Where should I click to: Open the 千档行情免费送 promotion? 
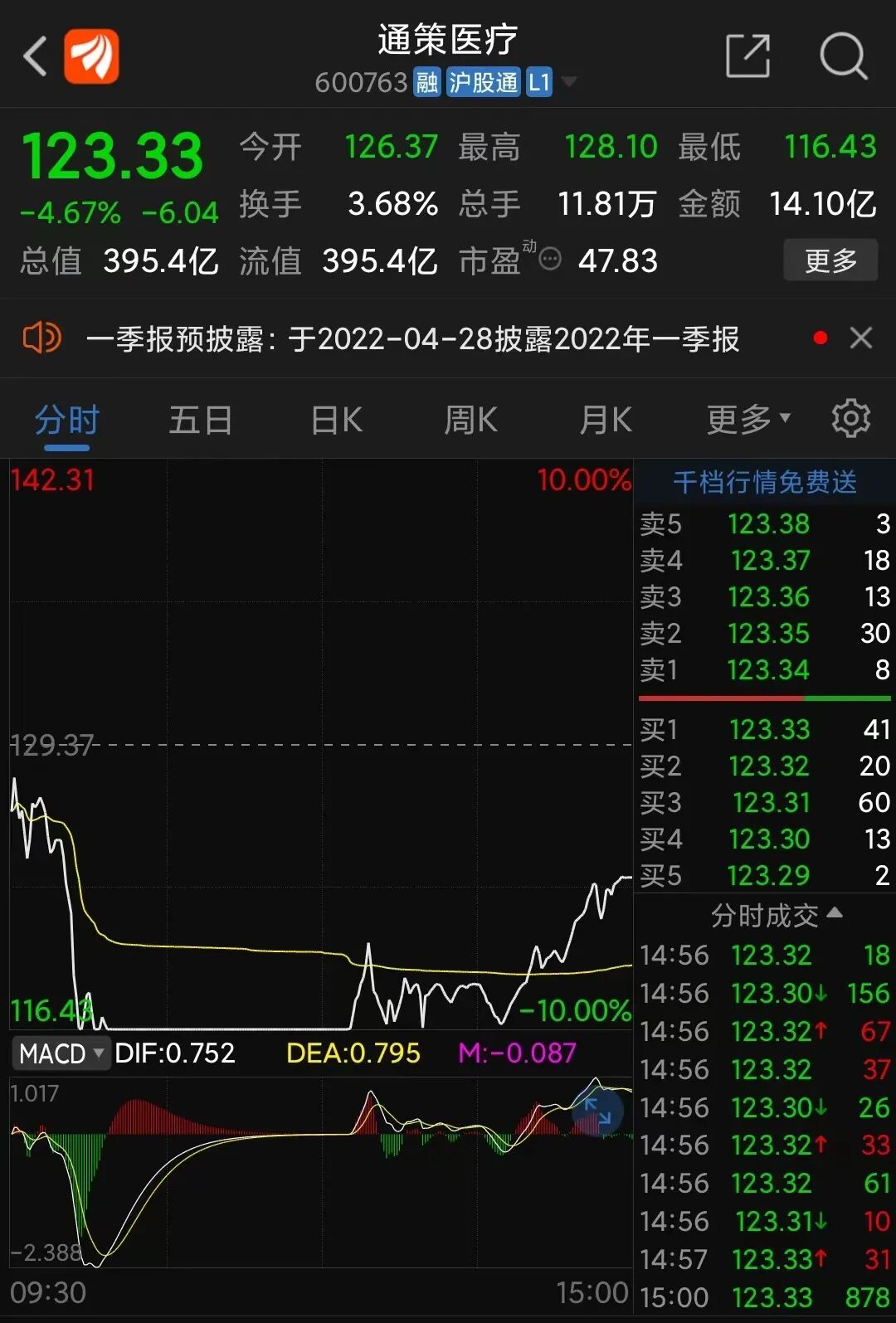click(764, 482)
